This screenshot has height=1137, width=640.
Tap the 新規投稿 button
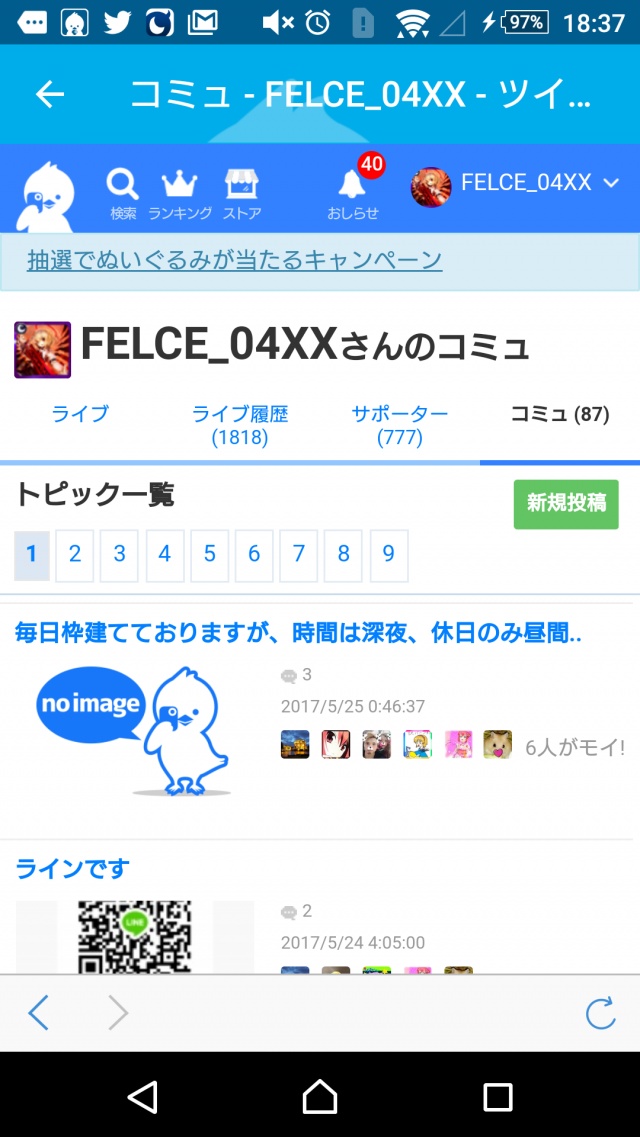pos(566,504)
